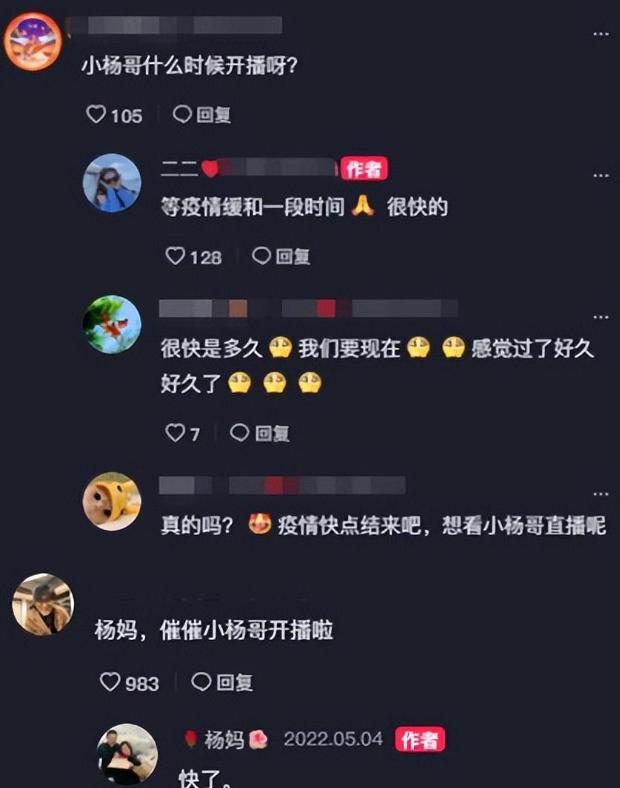This screenshot has width=620, height=788.
Task: Reply to the author's comment 等疫情缓和一段时间
Action: tap(282, 257)
